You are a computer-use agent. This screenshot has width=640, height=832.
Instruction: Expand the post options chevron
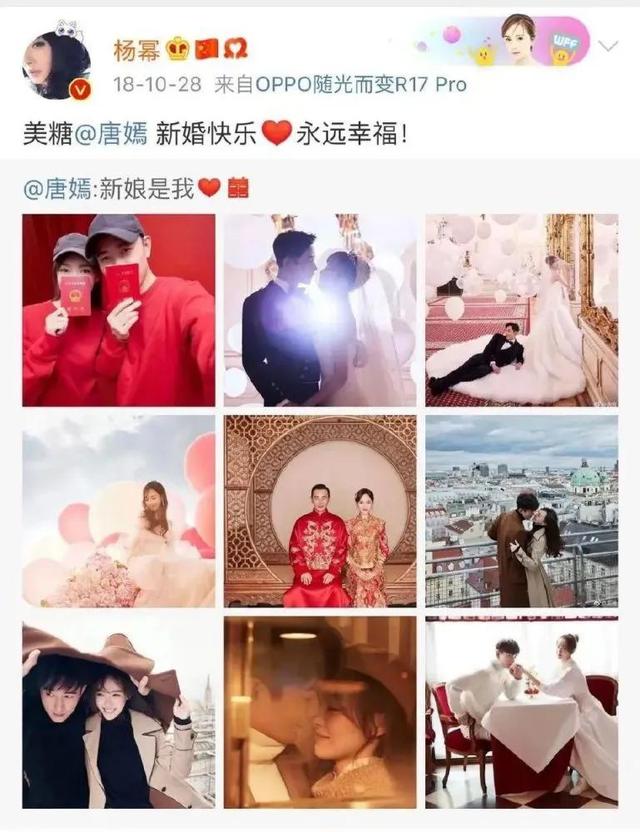[608, 47]
